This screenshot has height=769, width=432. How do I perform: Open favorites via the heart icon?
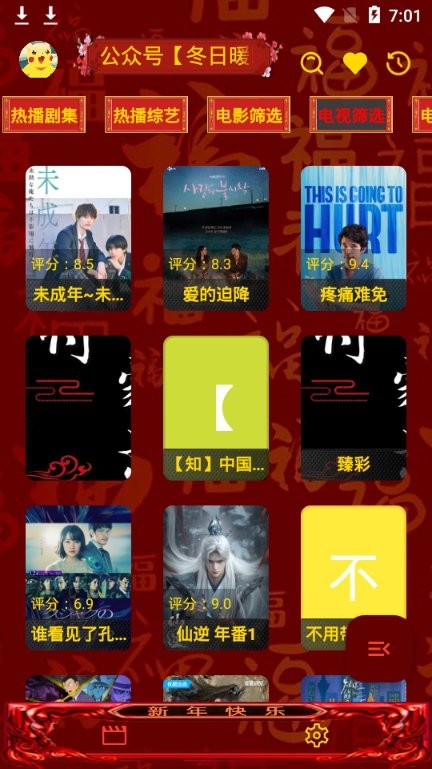click(355, 62)
